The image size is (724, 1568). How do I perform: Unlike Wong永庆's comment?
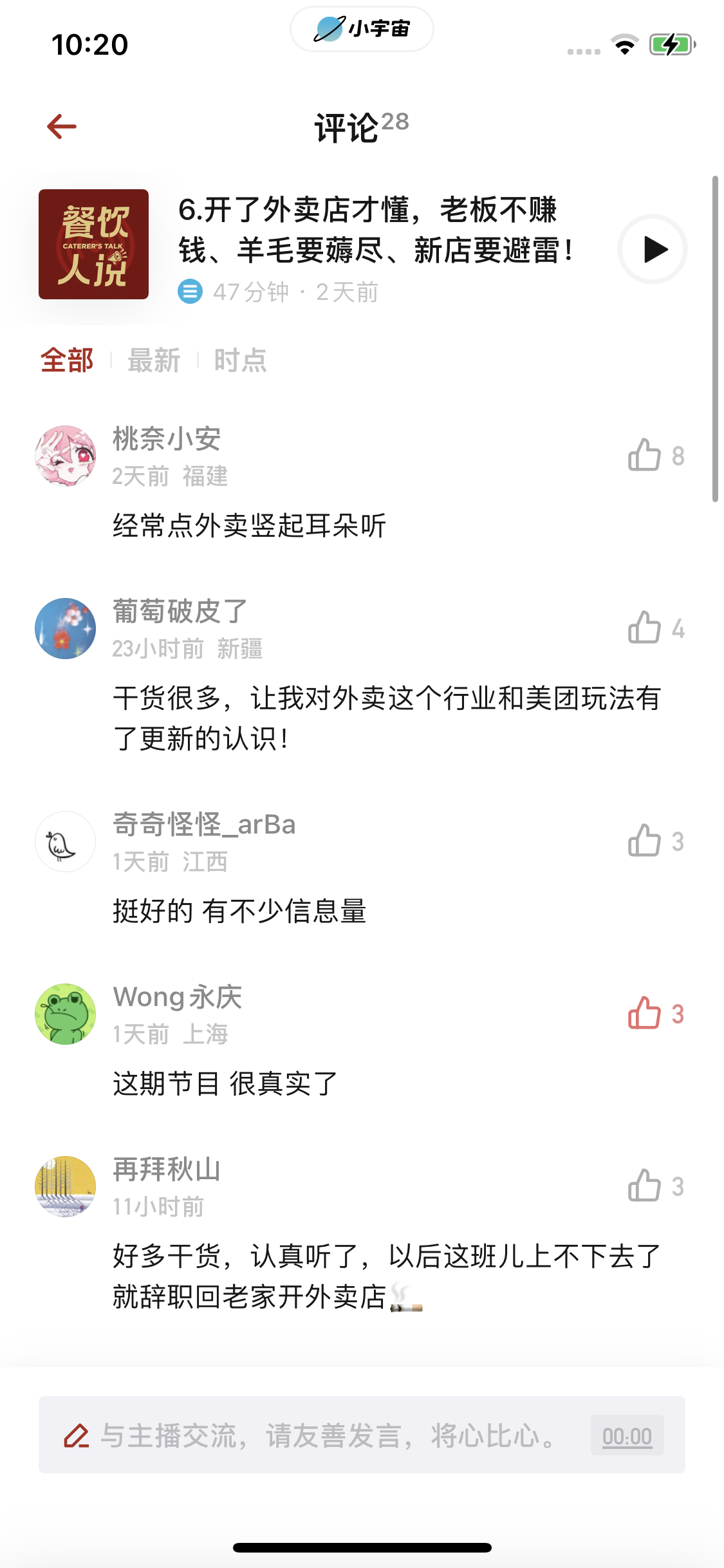click(656, 1014)
